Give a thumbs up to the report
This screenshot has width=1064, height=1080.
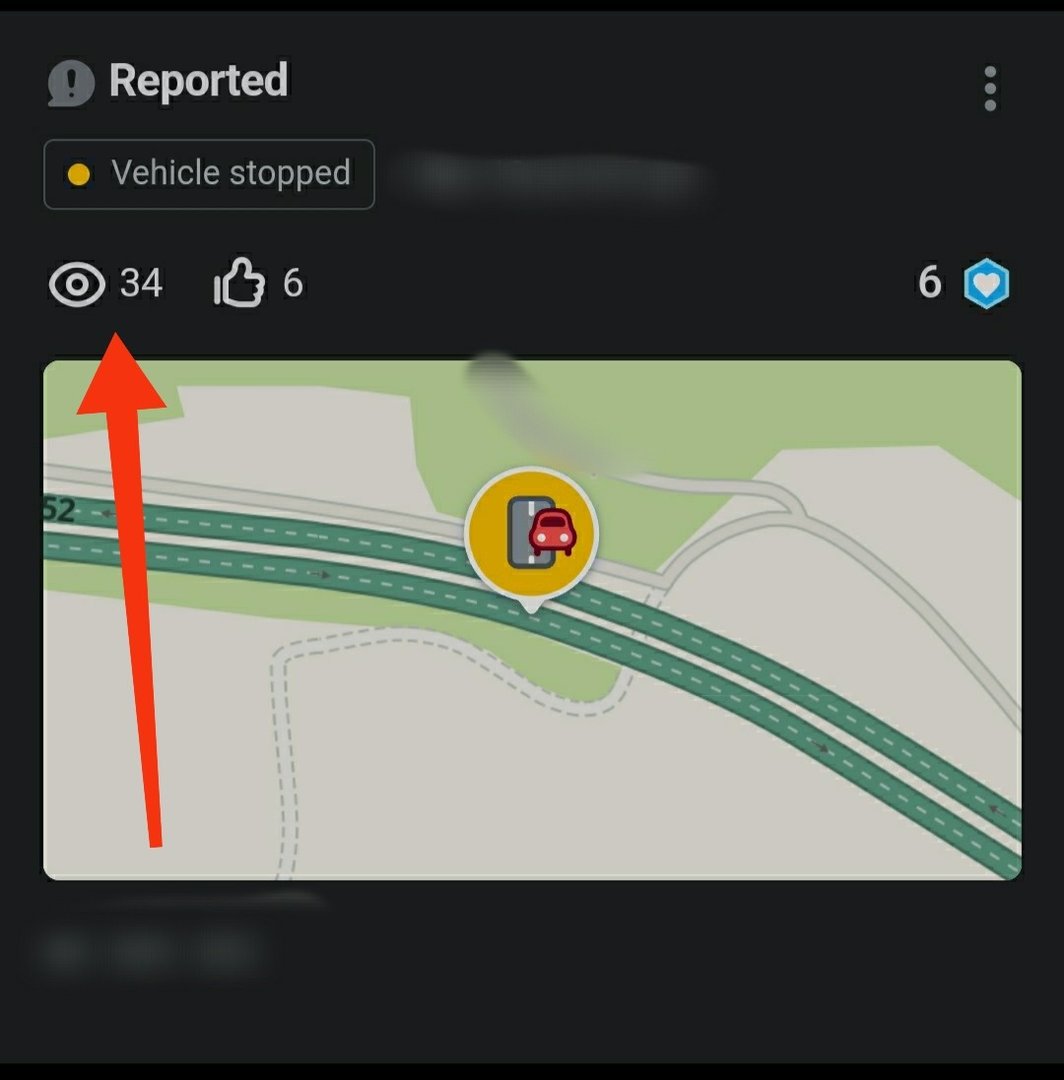[240, 284]
